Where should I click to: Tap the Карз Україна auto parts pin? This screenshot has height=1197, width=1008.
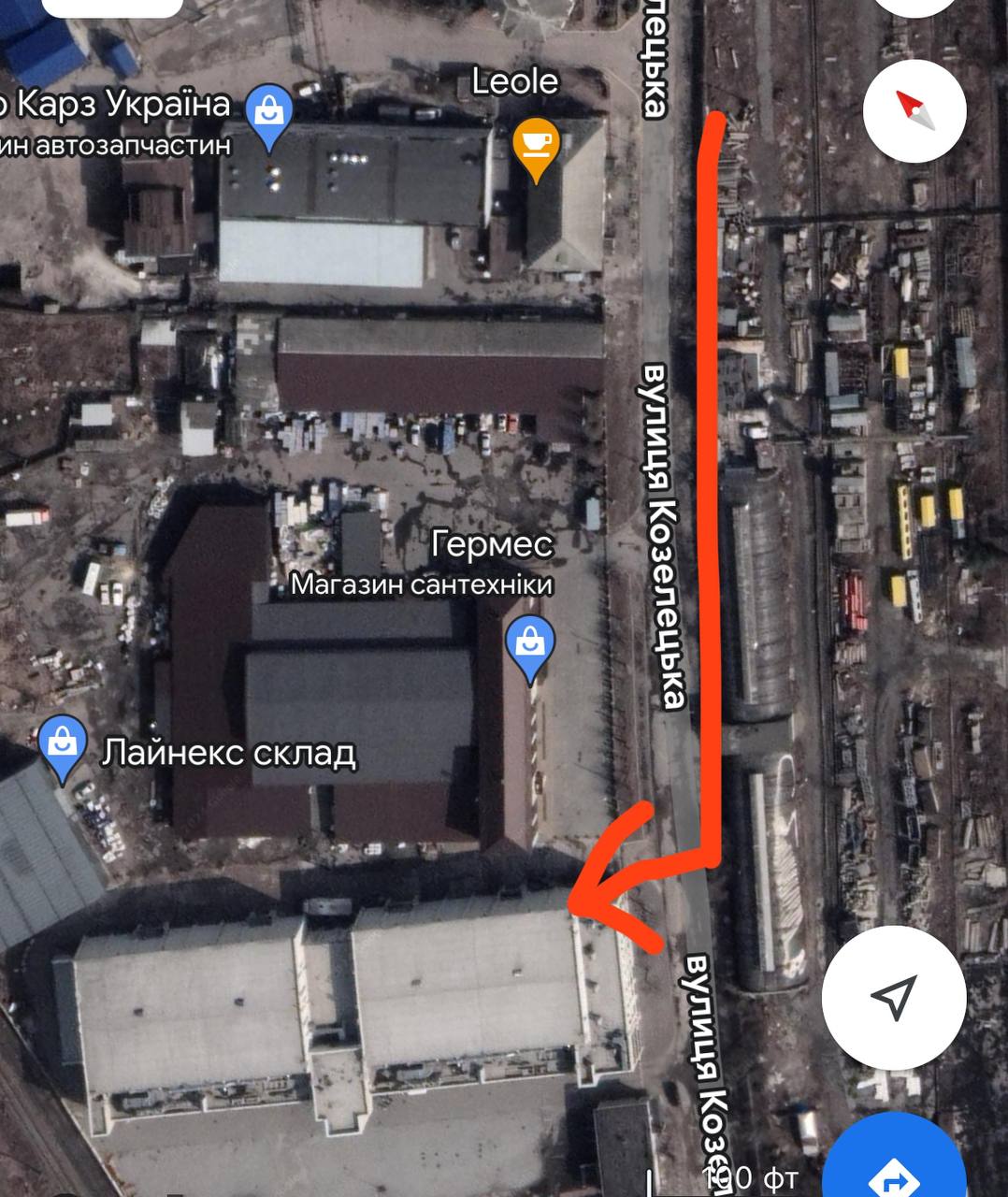pyautogui.click(x=269, y=114)
